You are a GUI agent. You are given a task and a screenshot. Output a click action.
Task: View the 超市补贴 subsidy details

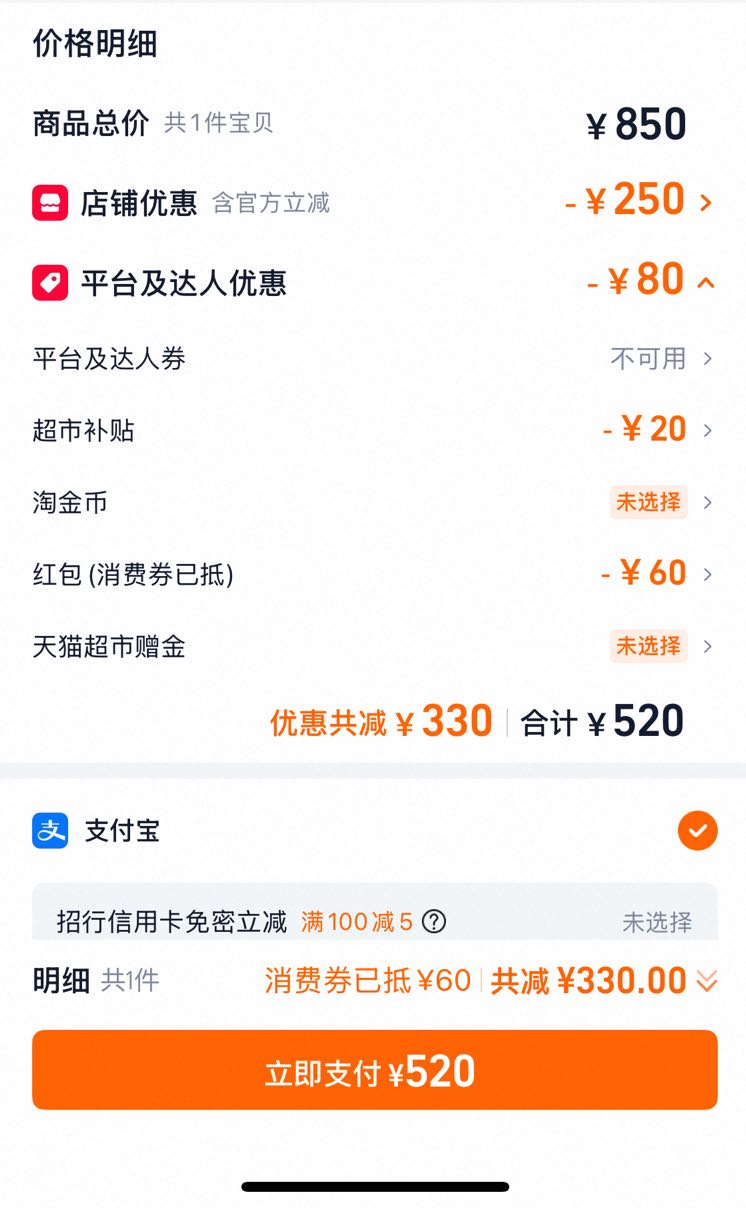[x=374, y=430]
